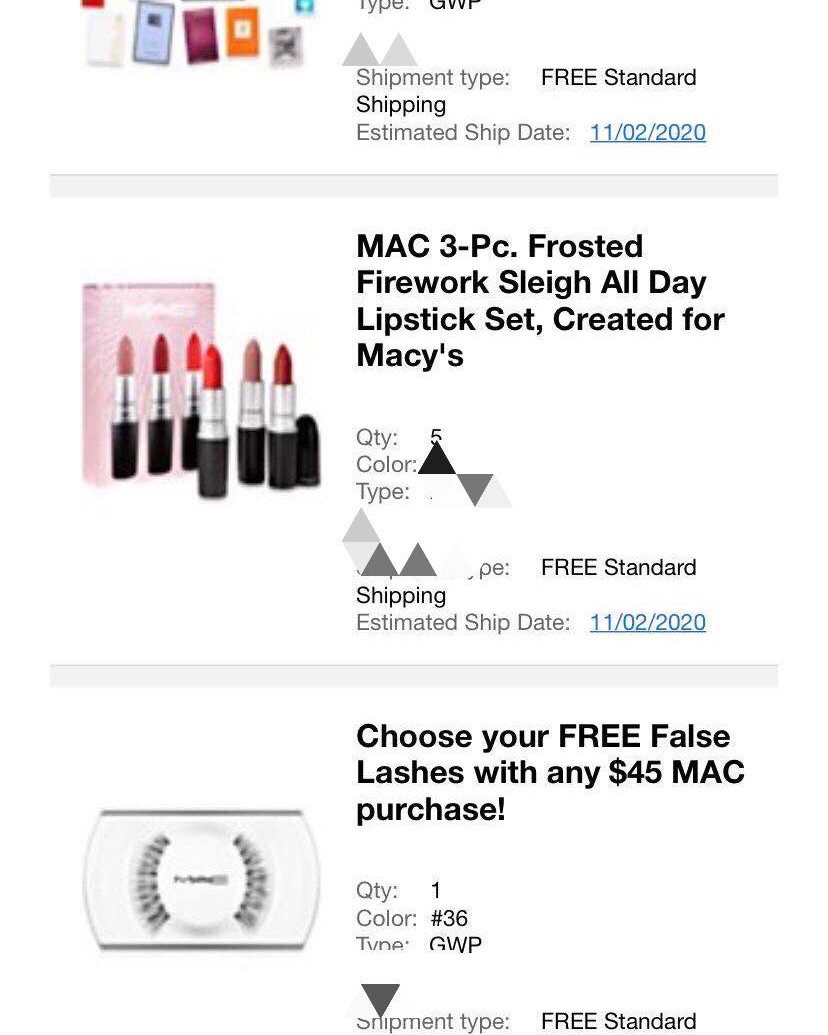Open 11/02/2020 ship date for the top GWP item
828x1035 pixels.
[x=647, y=132]
